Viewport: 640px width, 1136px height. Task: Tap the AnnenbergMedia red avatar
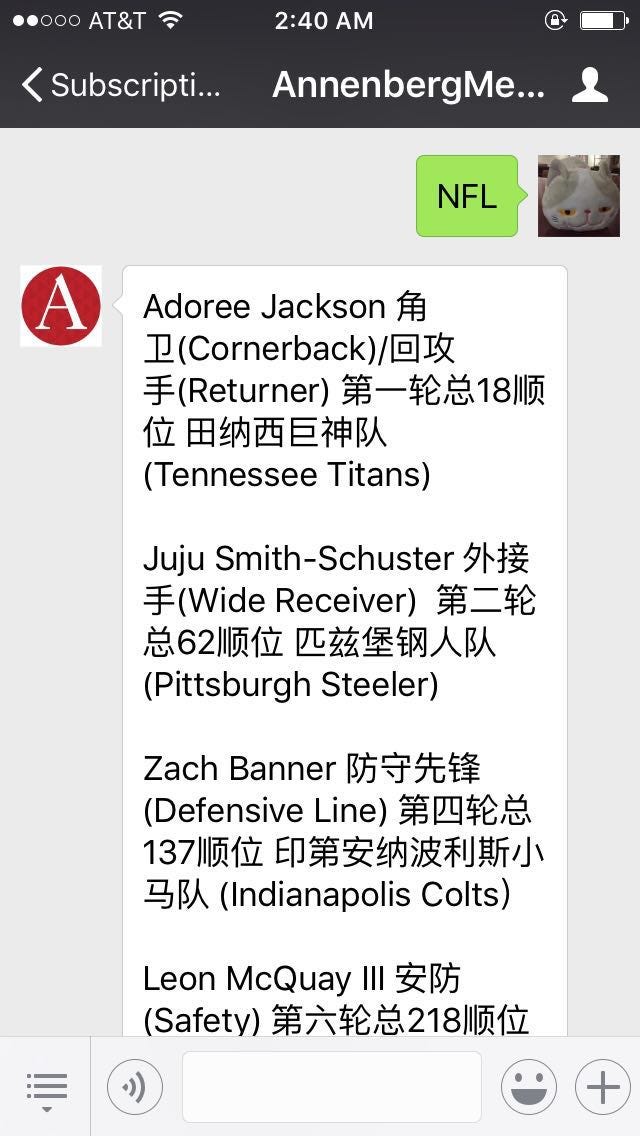pos(61,306)
